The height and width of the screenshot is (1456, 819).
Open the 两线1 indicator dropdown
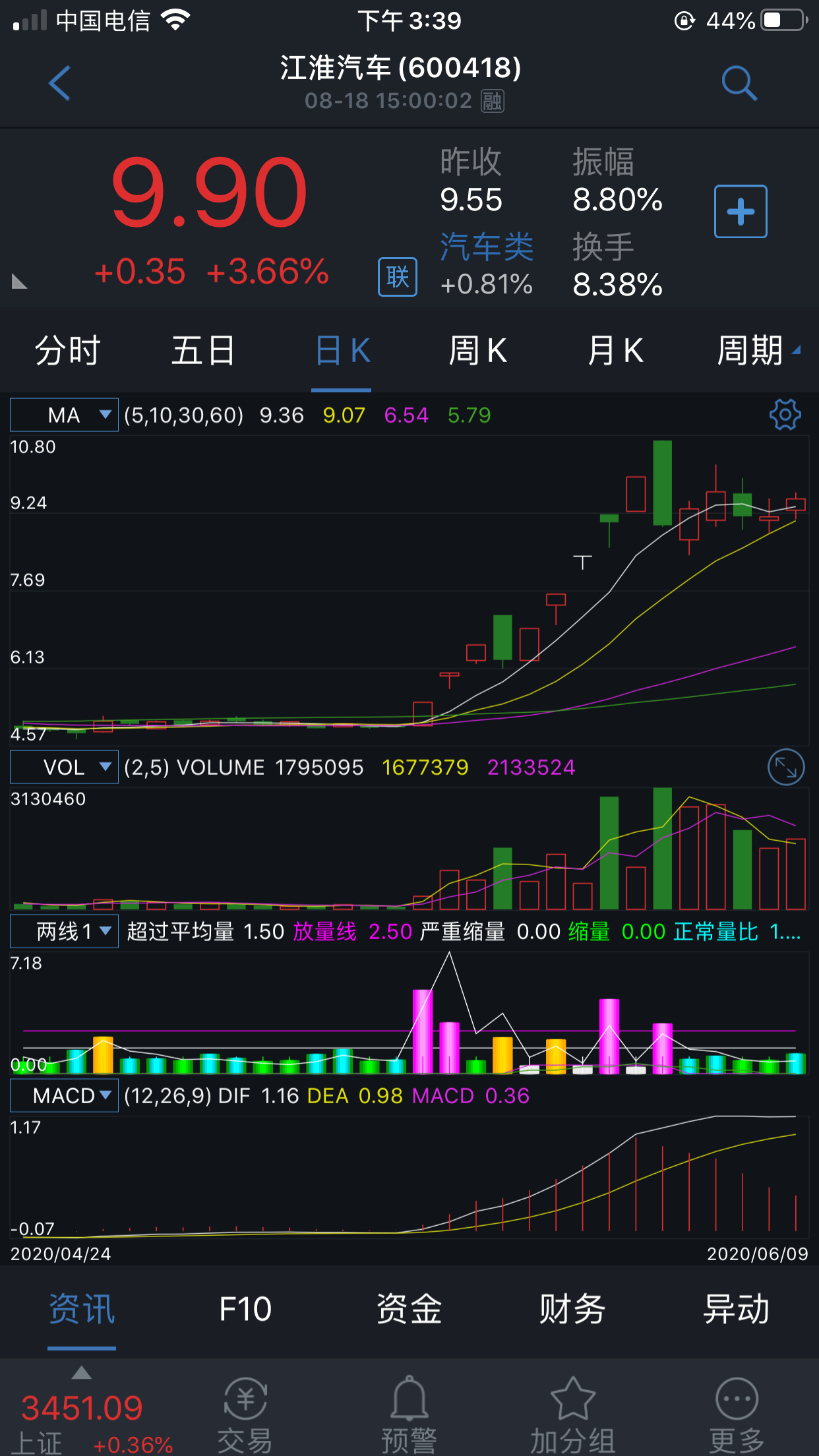tap(65, 931)
